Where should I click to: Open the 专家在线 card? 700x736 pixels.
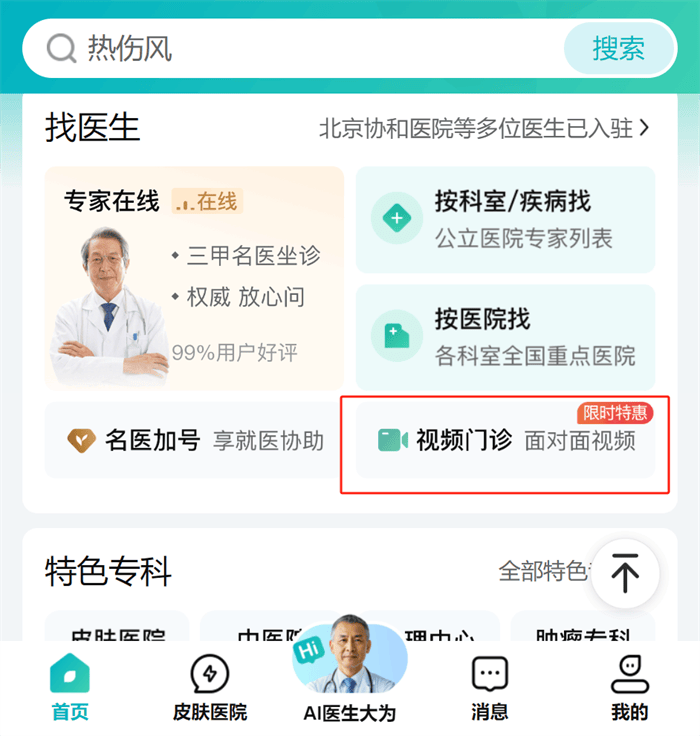click(x=194, y=277)
